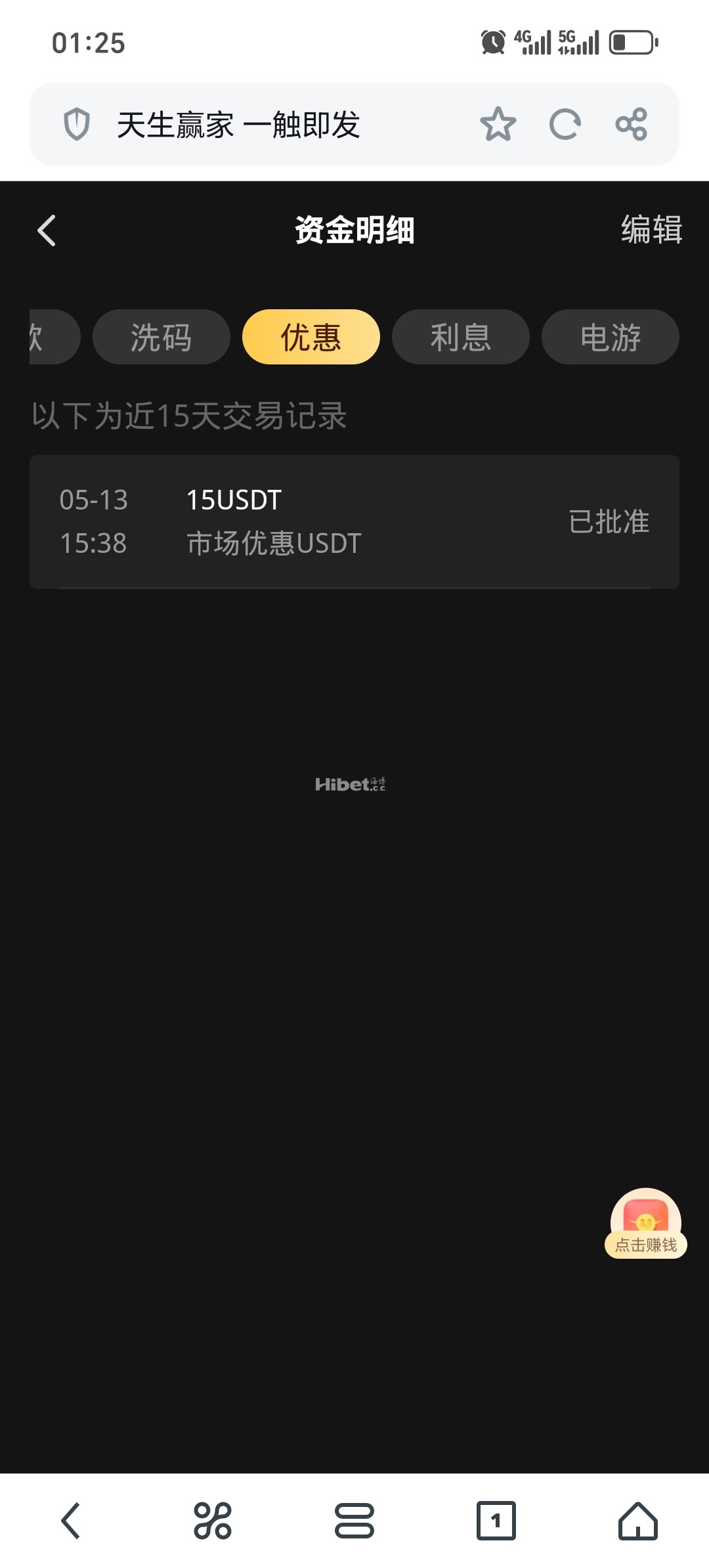This screenshot has height=1568, width=709.
Task: Tap the address bar showing 天生赢家 一触即发
Action: [263, 125]
